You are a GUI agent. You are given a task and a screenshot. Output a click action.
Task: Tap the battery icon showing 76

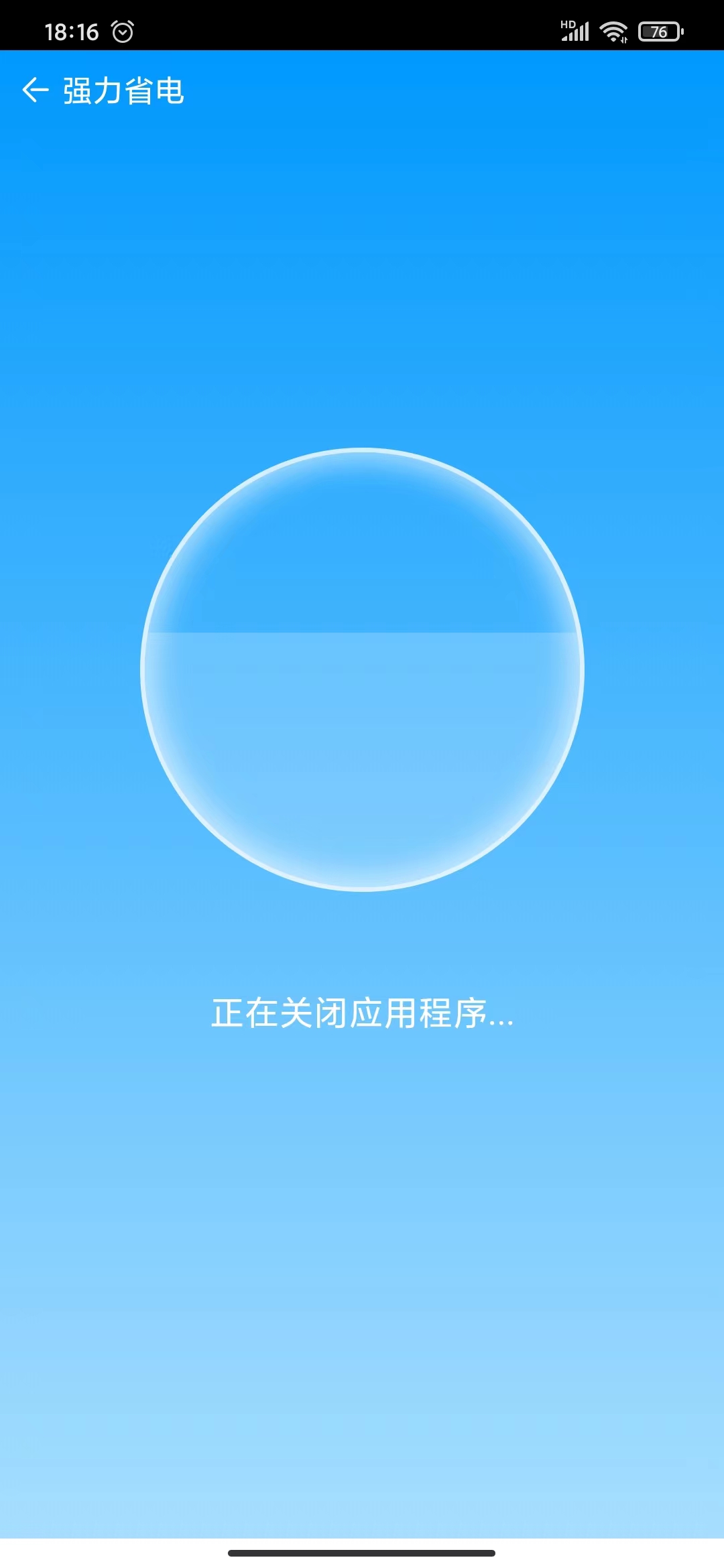click(659, 31)
